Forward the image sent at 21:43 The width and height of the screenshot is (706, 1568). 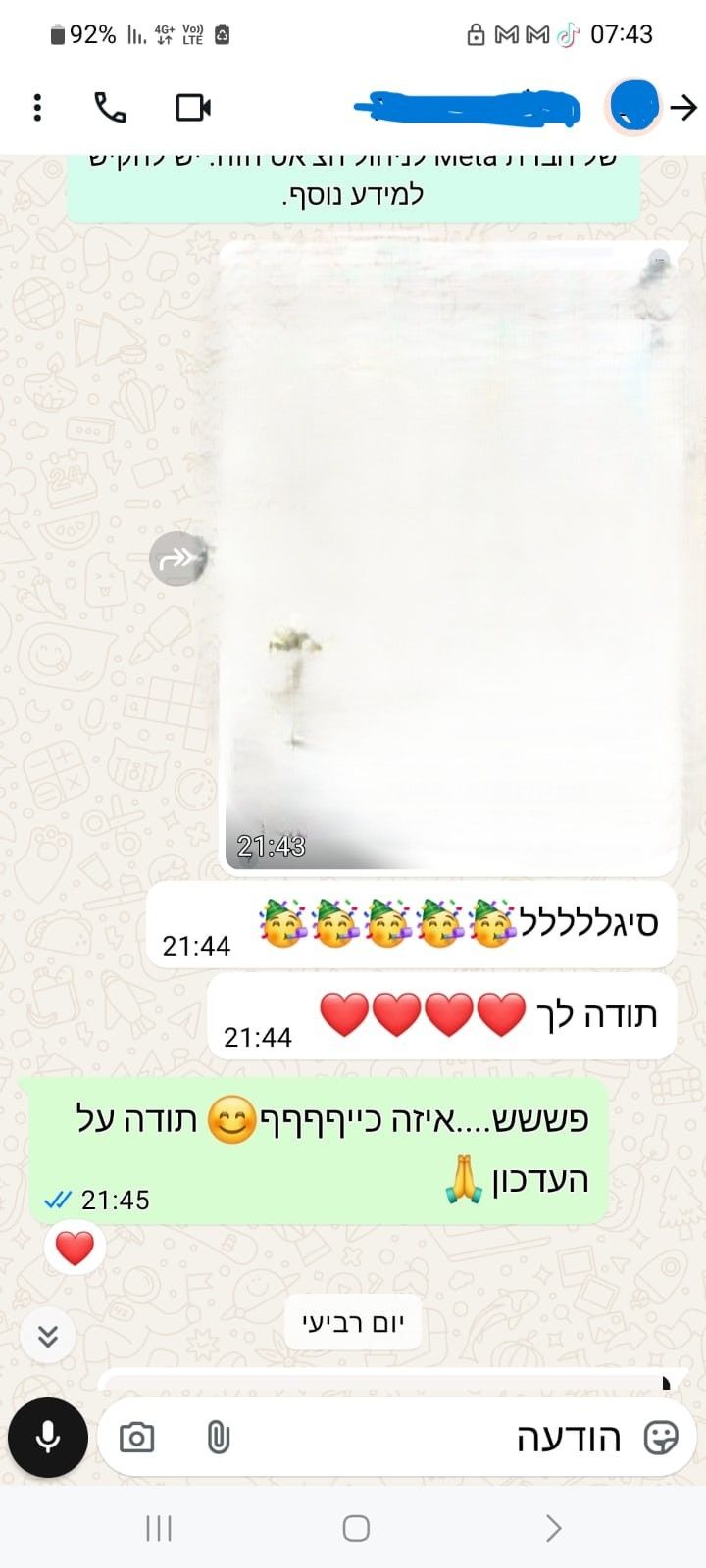click(x=176, y=559)
